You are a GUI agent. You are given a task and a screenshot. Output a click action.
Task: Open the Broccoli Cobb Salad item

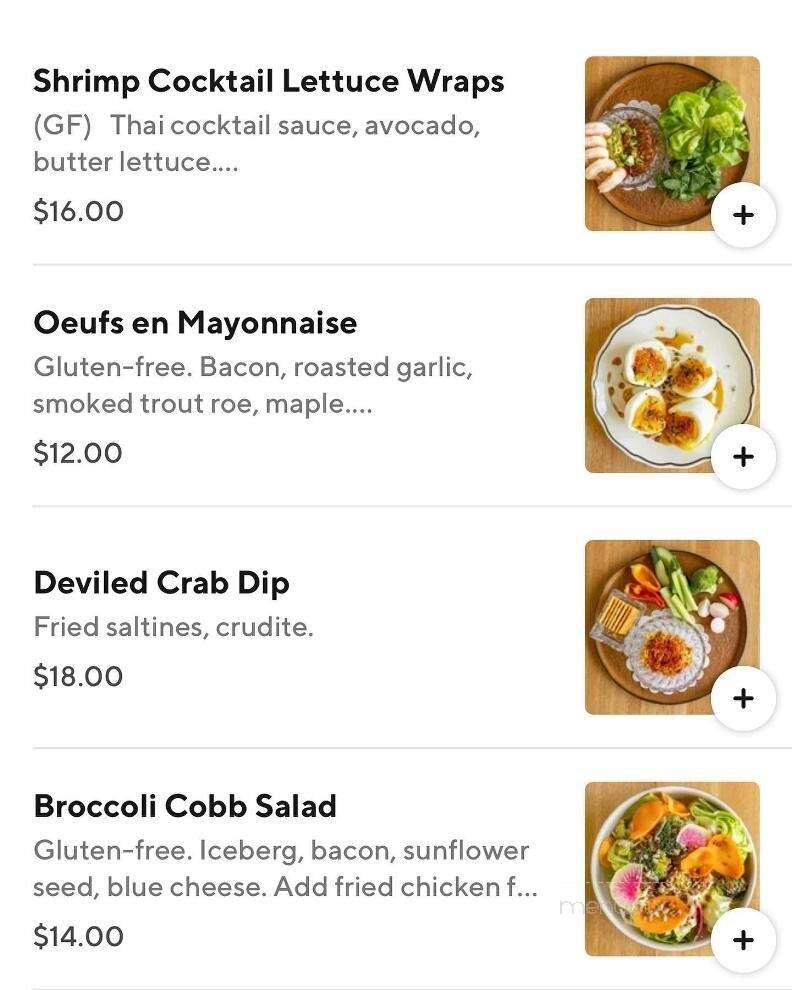pyautogui.click(x=186, y=805)
